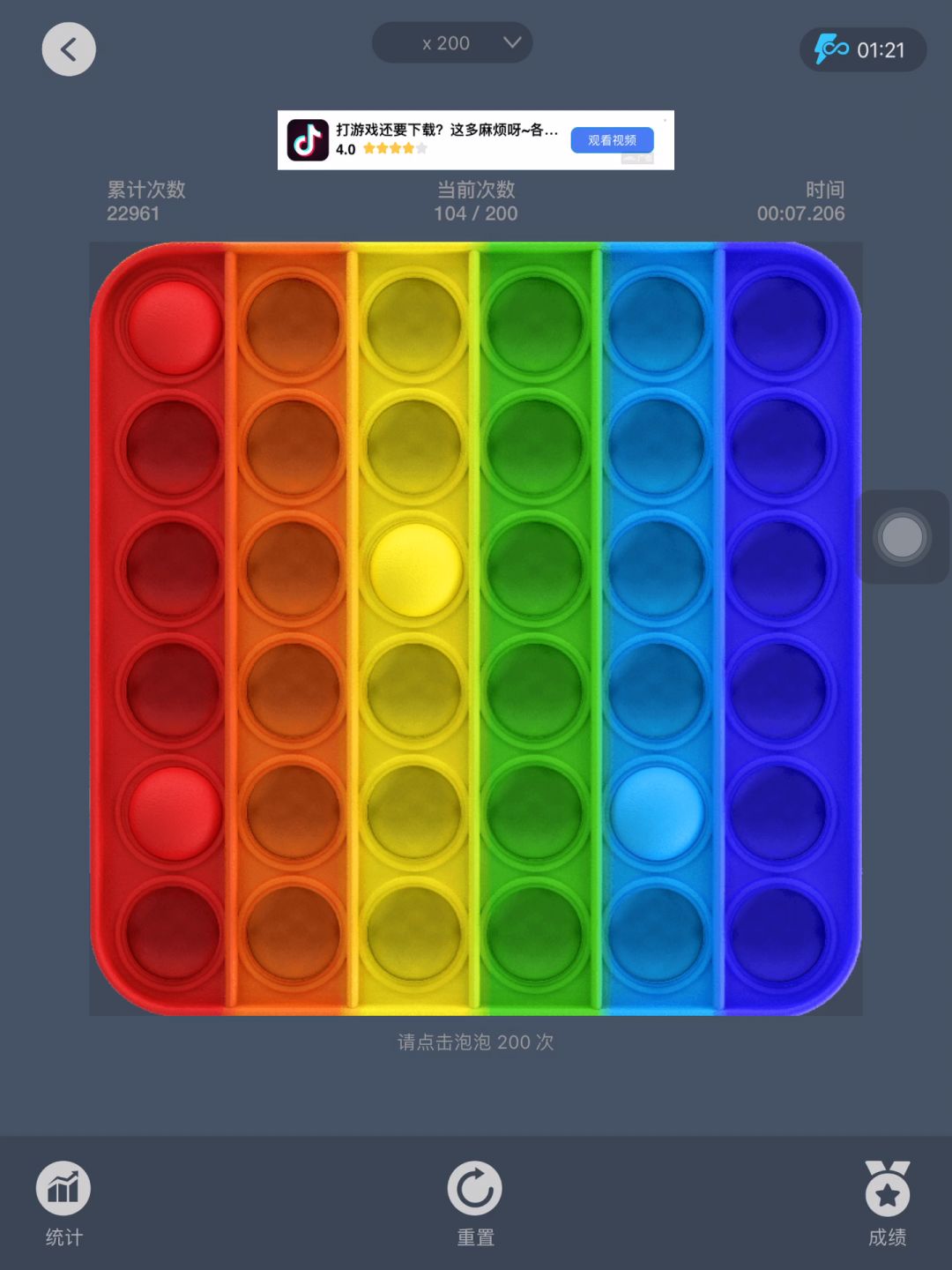Open the 统计 statistics tab
952x1270 pixels.
[x=63, y=1203]
